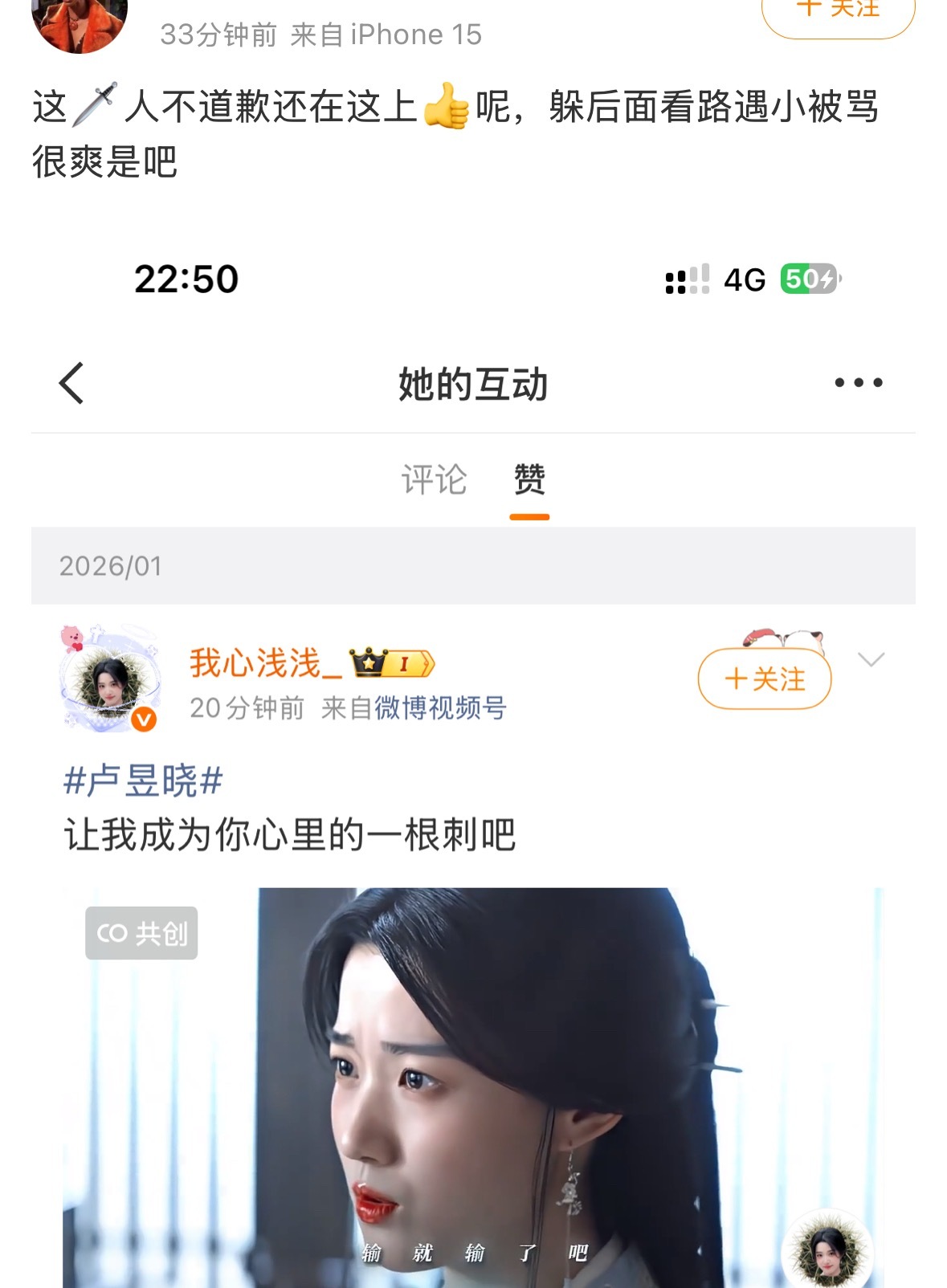Switch to the 评论 tab
The image size is (947, 1288).
pyautogui.click(x=433, y=479)
